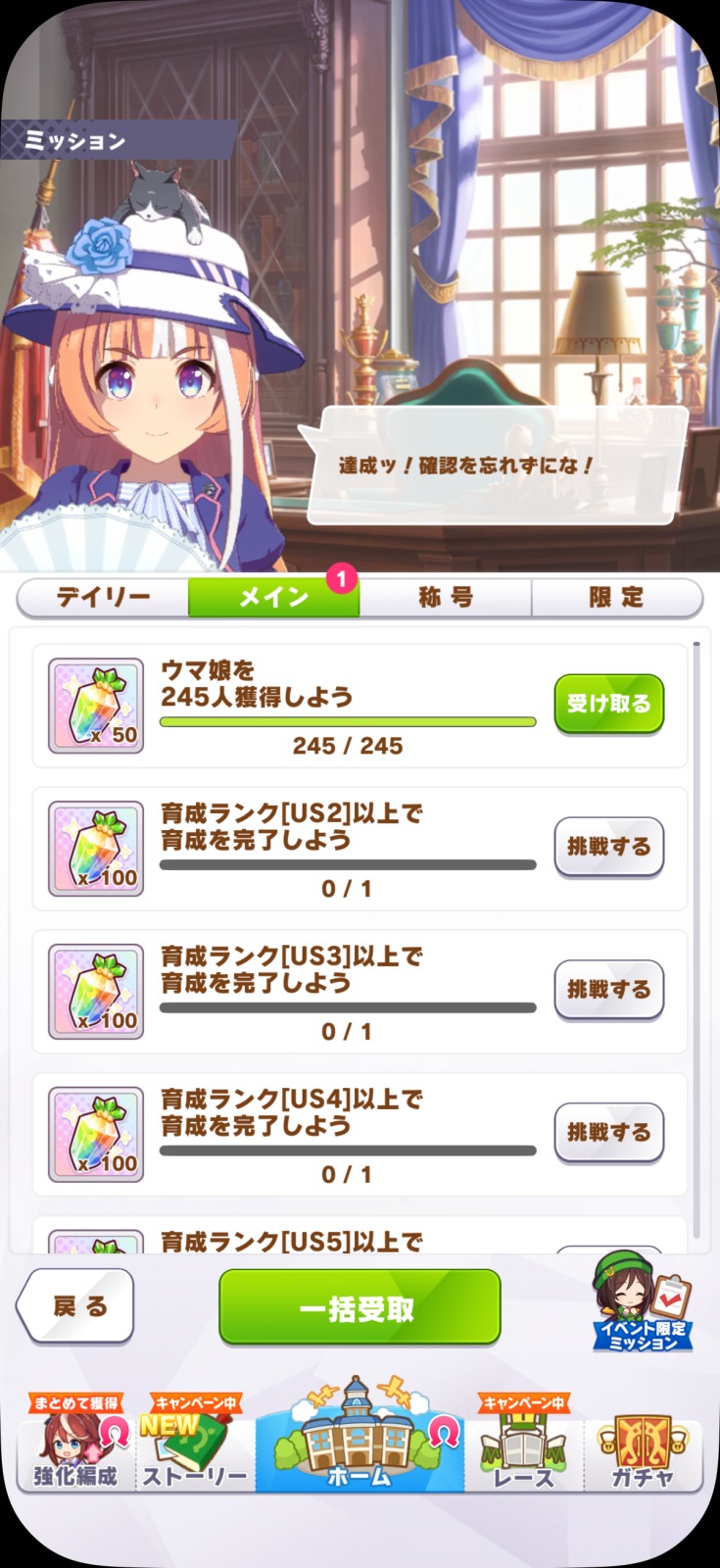Go back with the 戻る button
This screenshot has height=1568, width=720.
pyautogui.click(x=76, y=1306)
